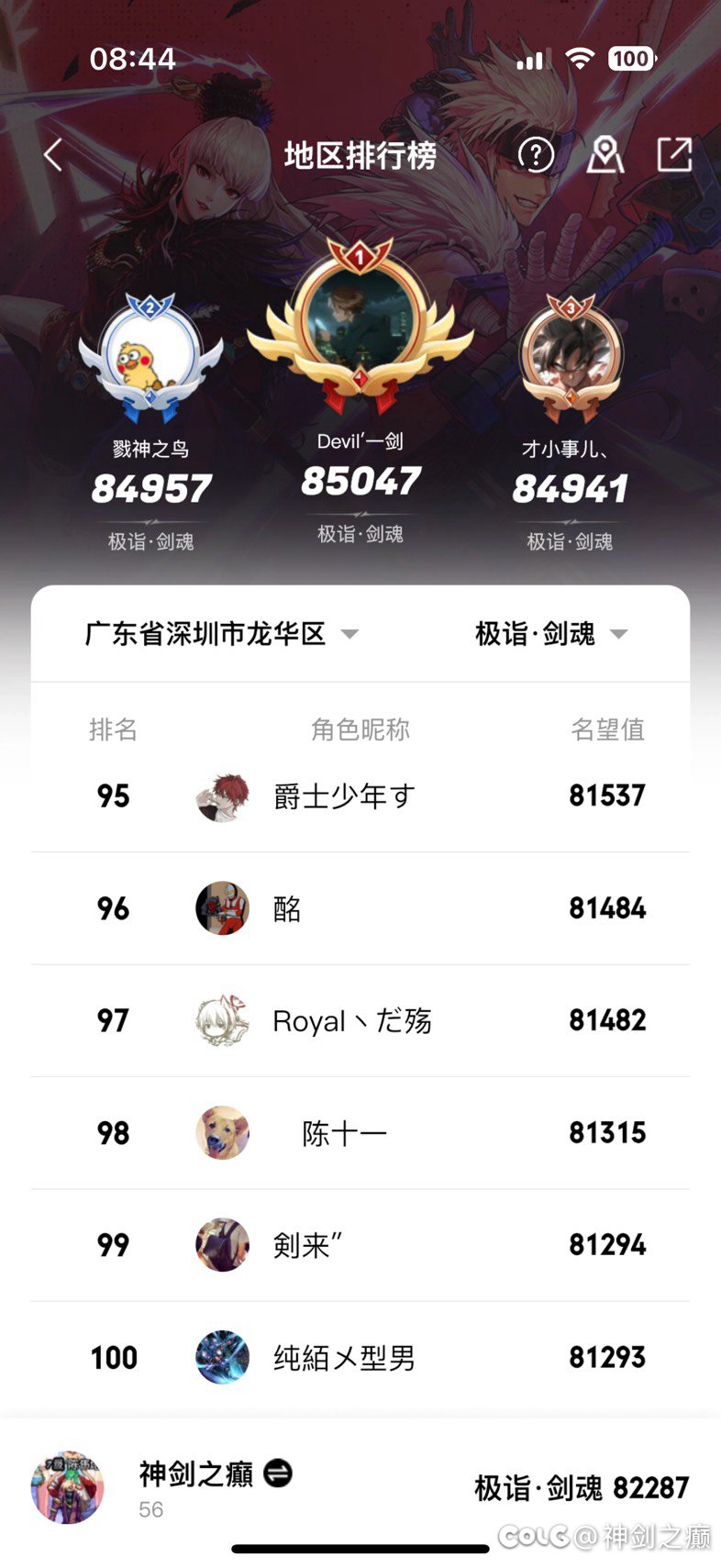Open rank 100 player 纯絔メ型男
Screen dimensions: 721x1568
click(360, 1357)
